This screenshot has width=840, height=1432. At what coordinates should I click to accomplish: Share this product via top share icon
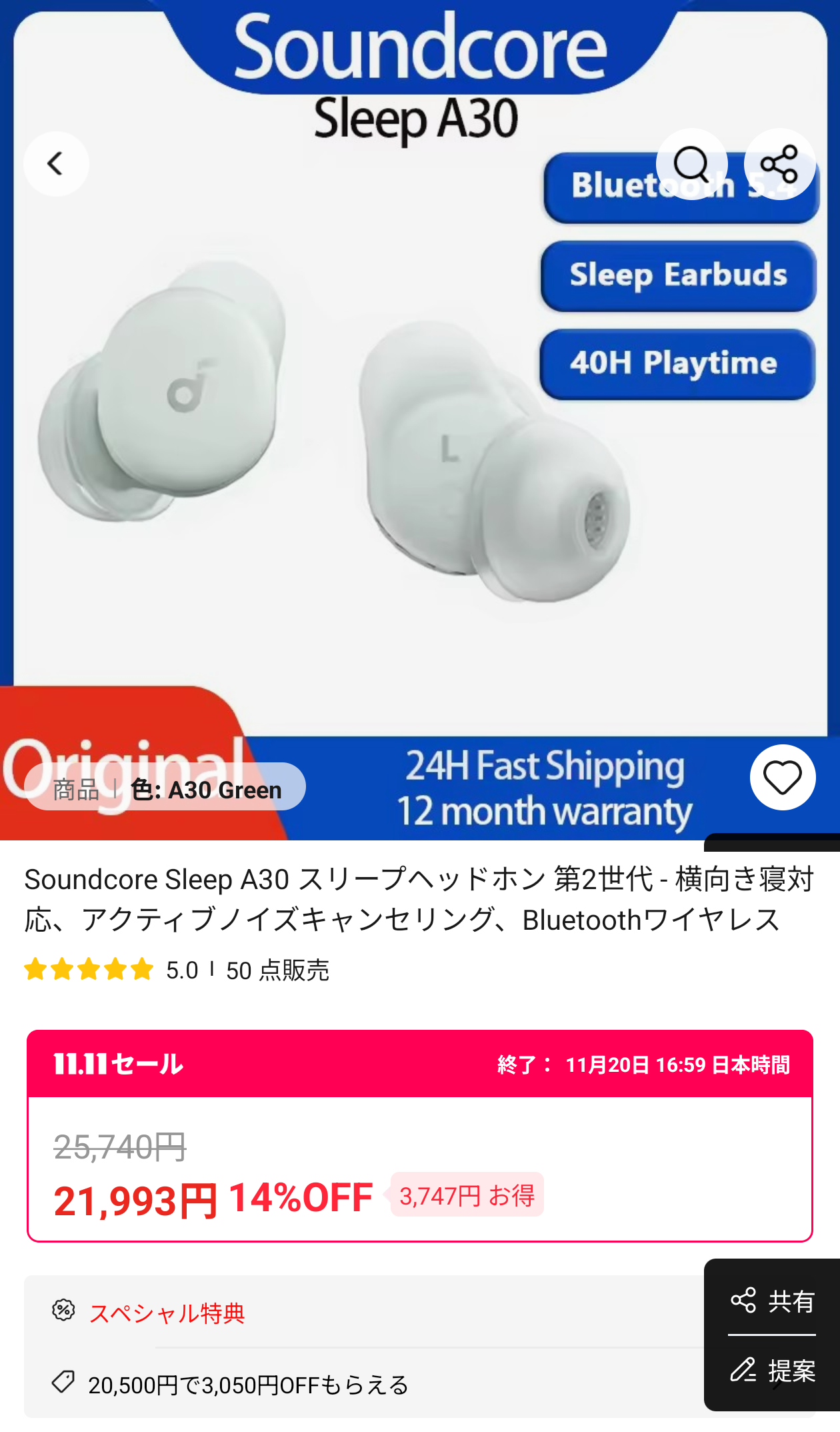779,164
